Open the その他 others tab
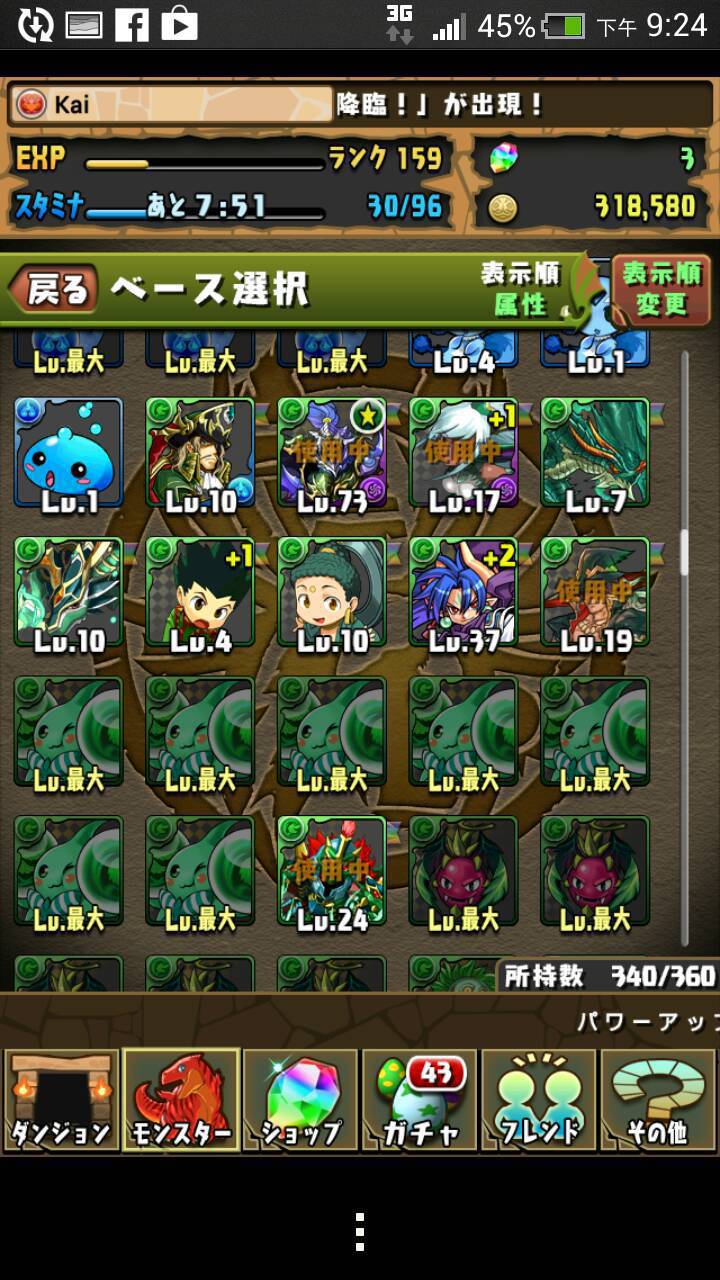Image resolution: width=720 pixels, height=1280 pixels. click(x=657, y=1100)
